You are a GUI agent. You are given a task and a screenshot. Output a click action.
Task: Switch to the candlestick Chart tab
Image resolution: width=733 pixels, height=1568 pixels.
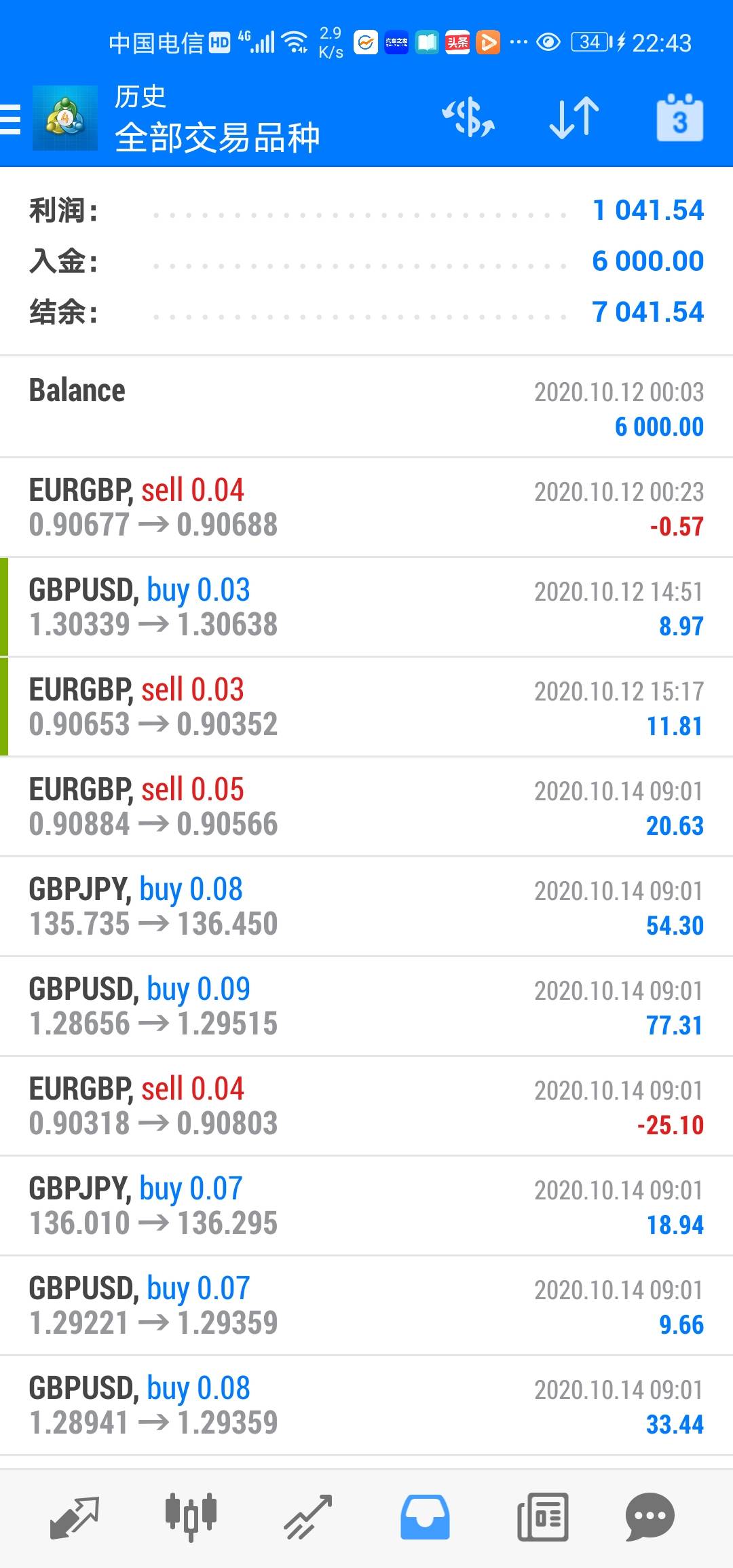click(191, 1517)
